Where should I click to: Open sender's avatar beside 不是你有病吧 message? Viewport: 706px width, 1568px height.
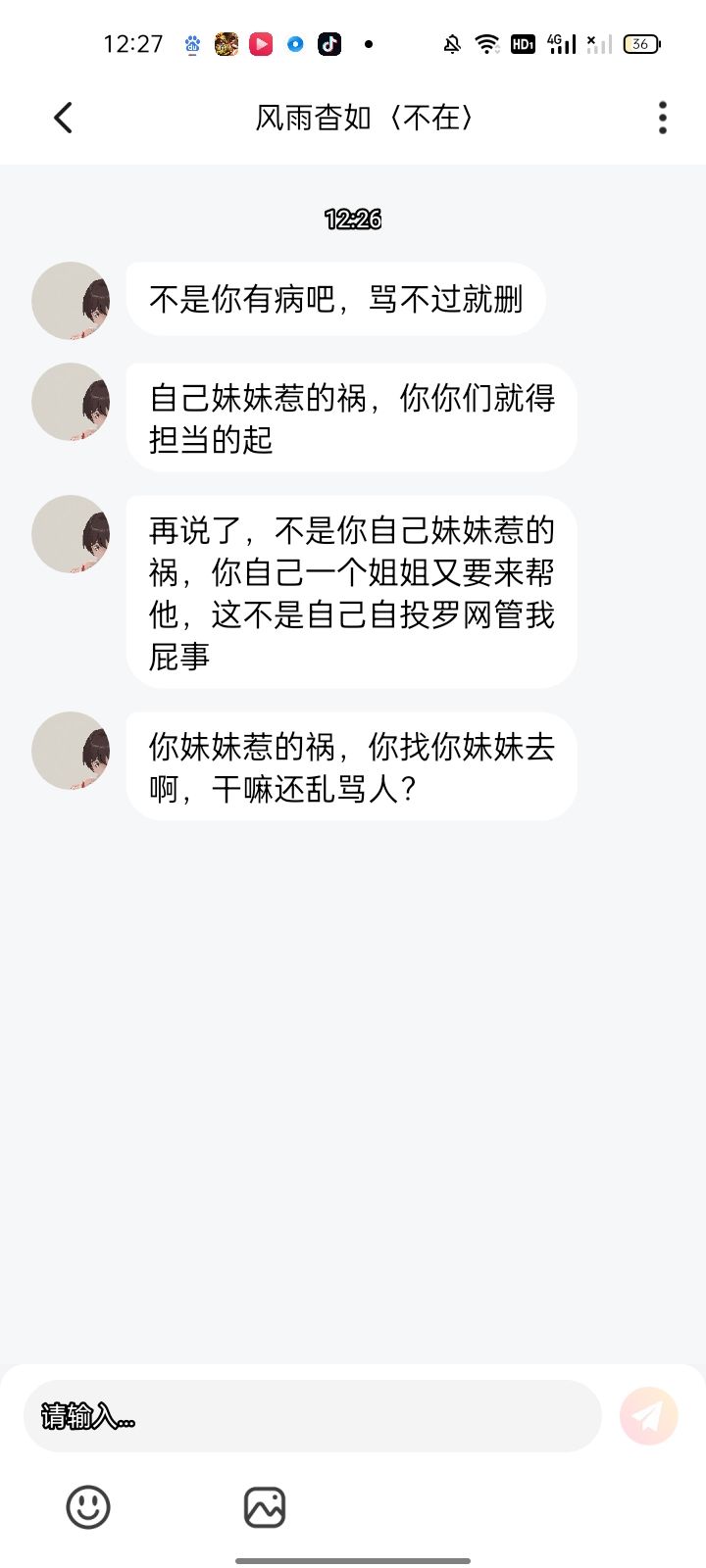[x=71, y=301]
